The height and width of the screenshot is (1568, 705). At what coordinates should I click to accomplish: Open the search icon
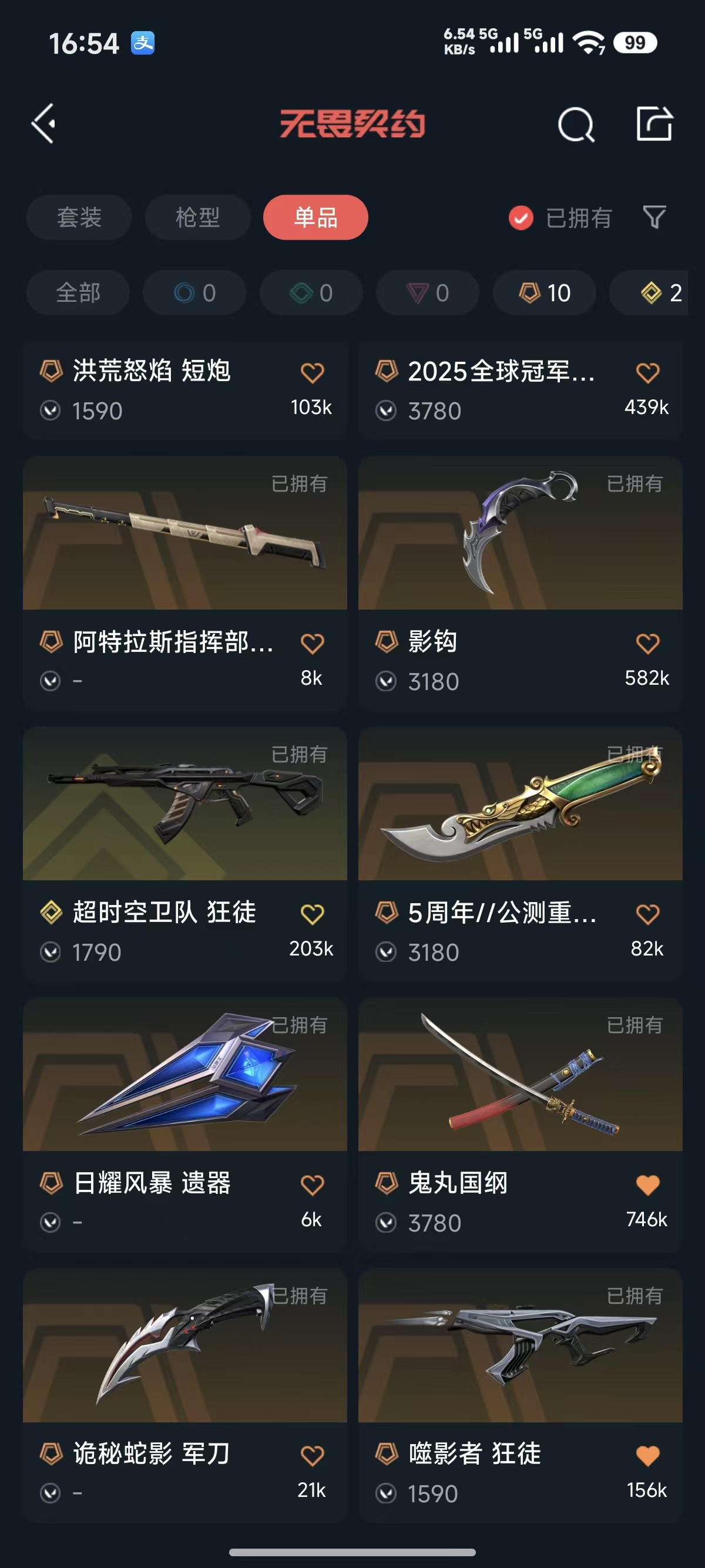tap(575, 125)
